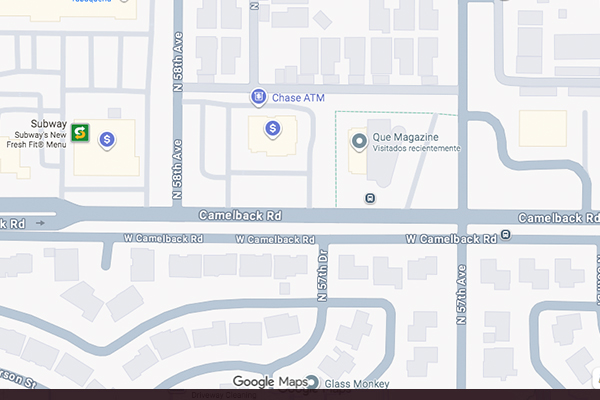This screenshot has height=400, width=600.
Task: Tap the bus stop icon below Que Magazine
Action: (x=370, y=198)
